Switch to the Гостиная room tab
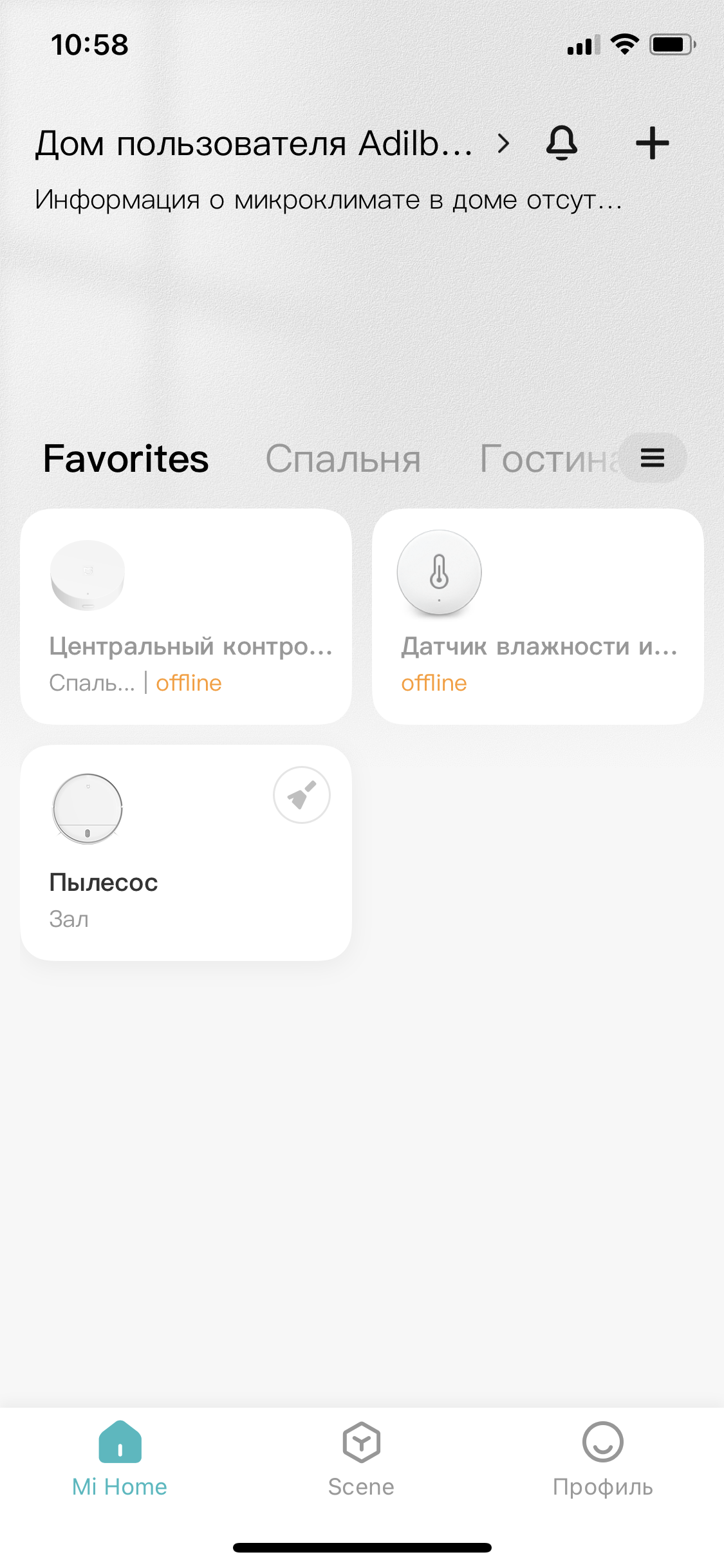The width and height of the screenshot is (724, 1568). (549, 459)
